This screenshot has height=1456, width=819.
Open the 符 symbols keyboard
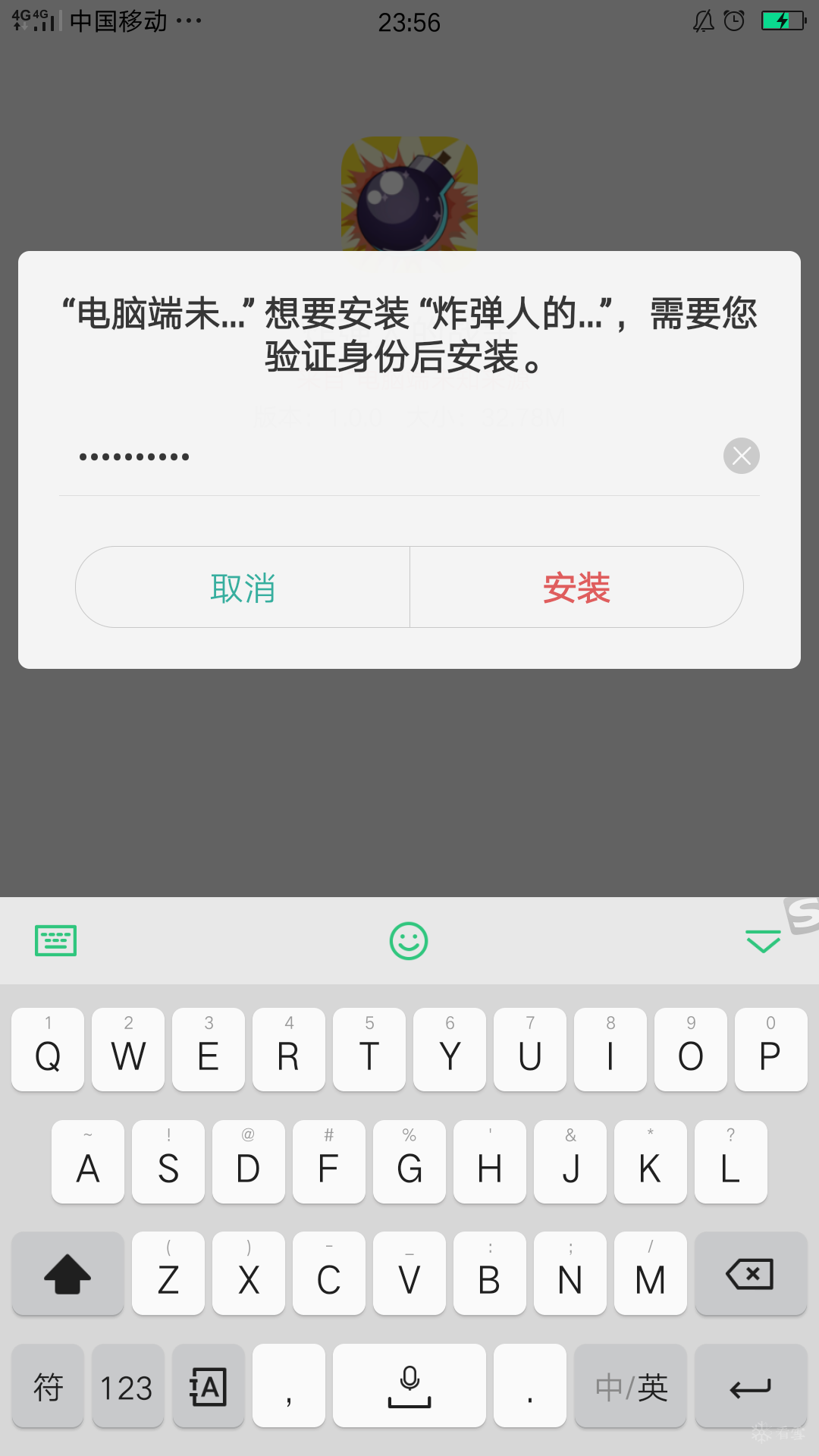[48, 1387]
